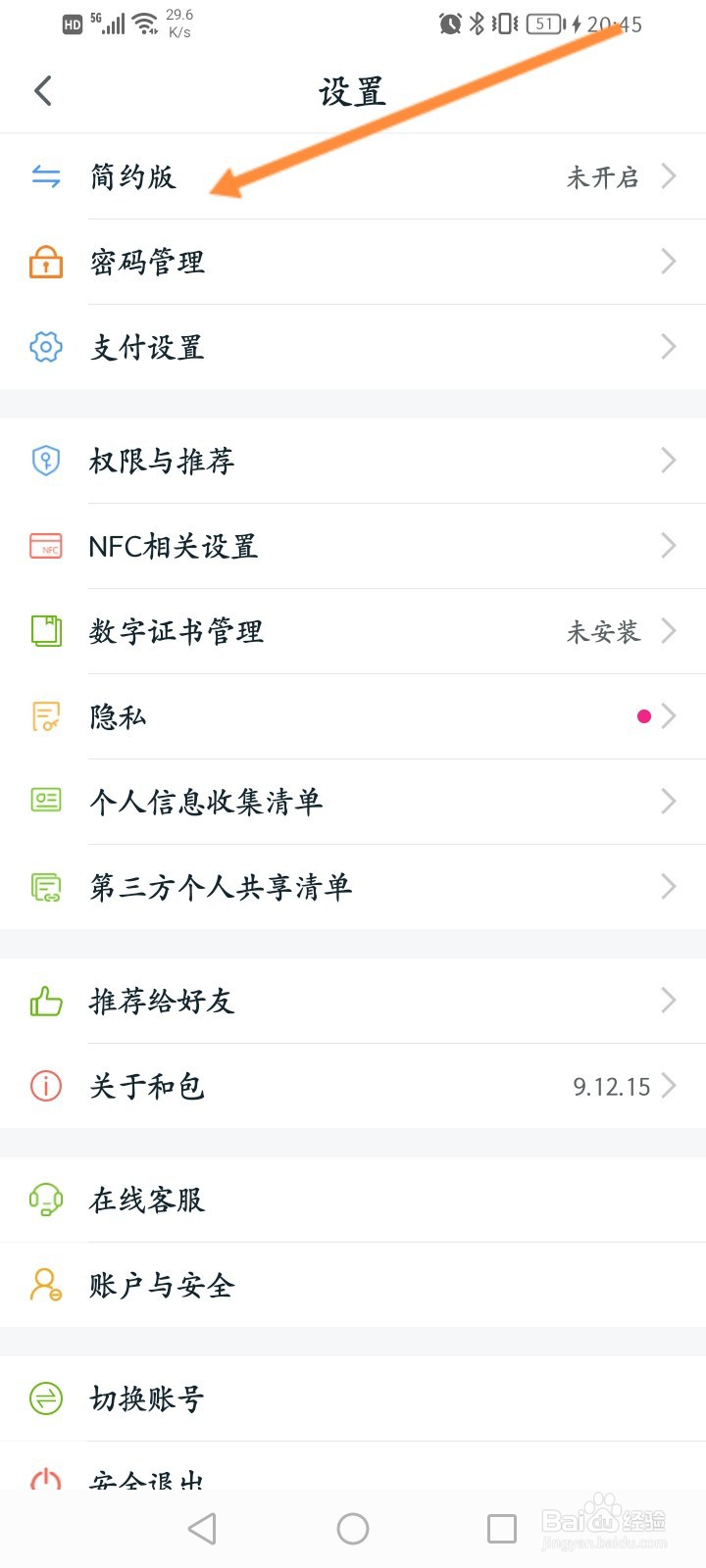706x1568 pixels.
Task: Expand 个人信息收集清单 with its arrow
Action: point(669,802)
